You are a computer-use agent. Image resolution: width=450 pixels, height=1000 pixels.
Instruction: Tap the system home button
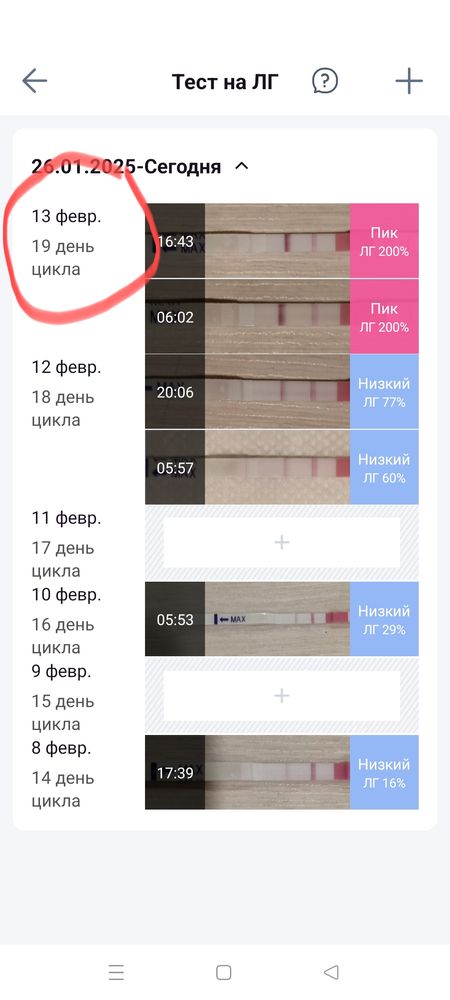224,973
